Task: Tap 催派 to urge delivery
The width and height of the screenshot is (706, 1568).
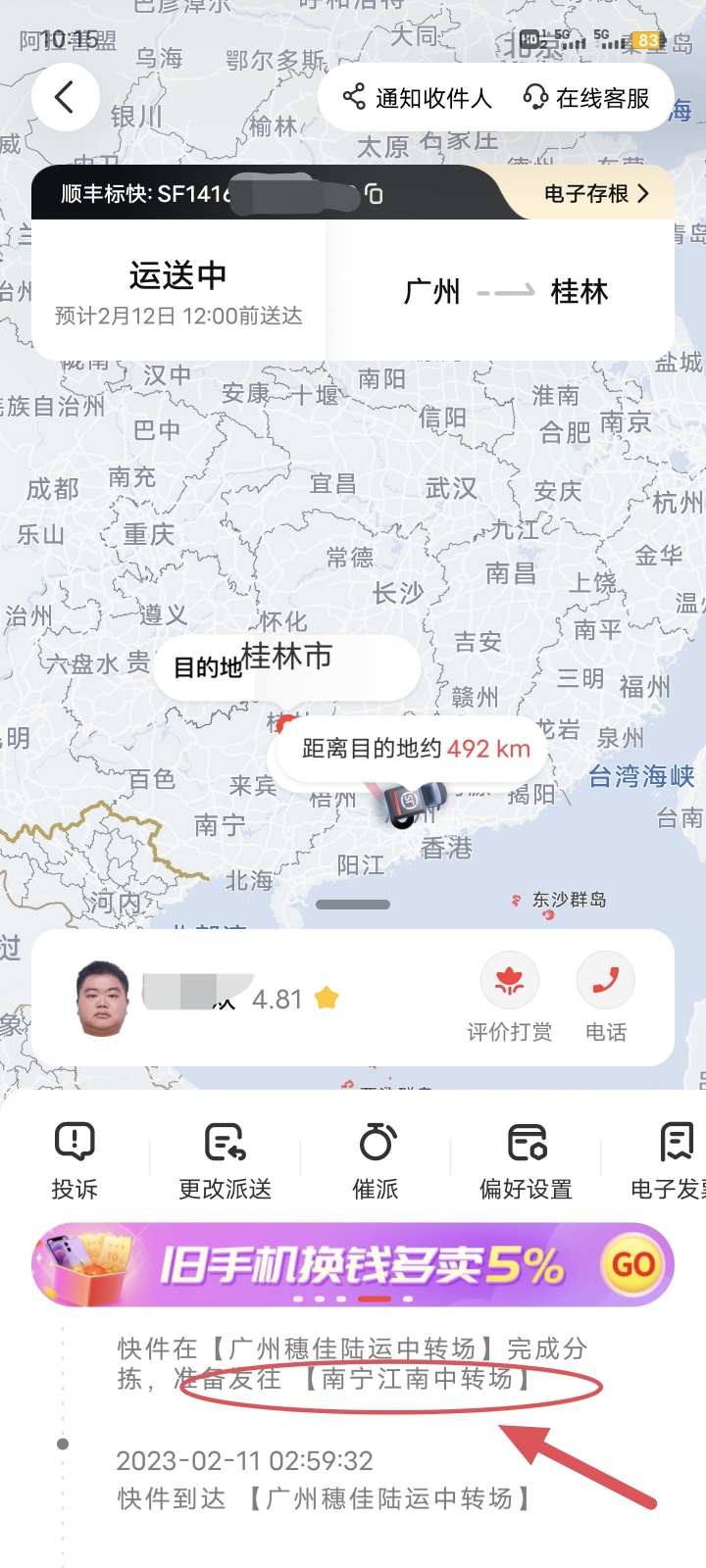Action: pos(376,1161)
